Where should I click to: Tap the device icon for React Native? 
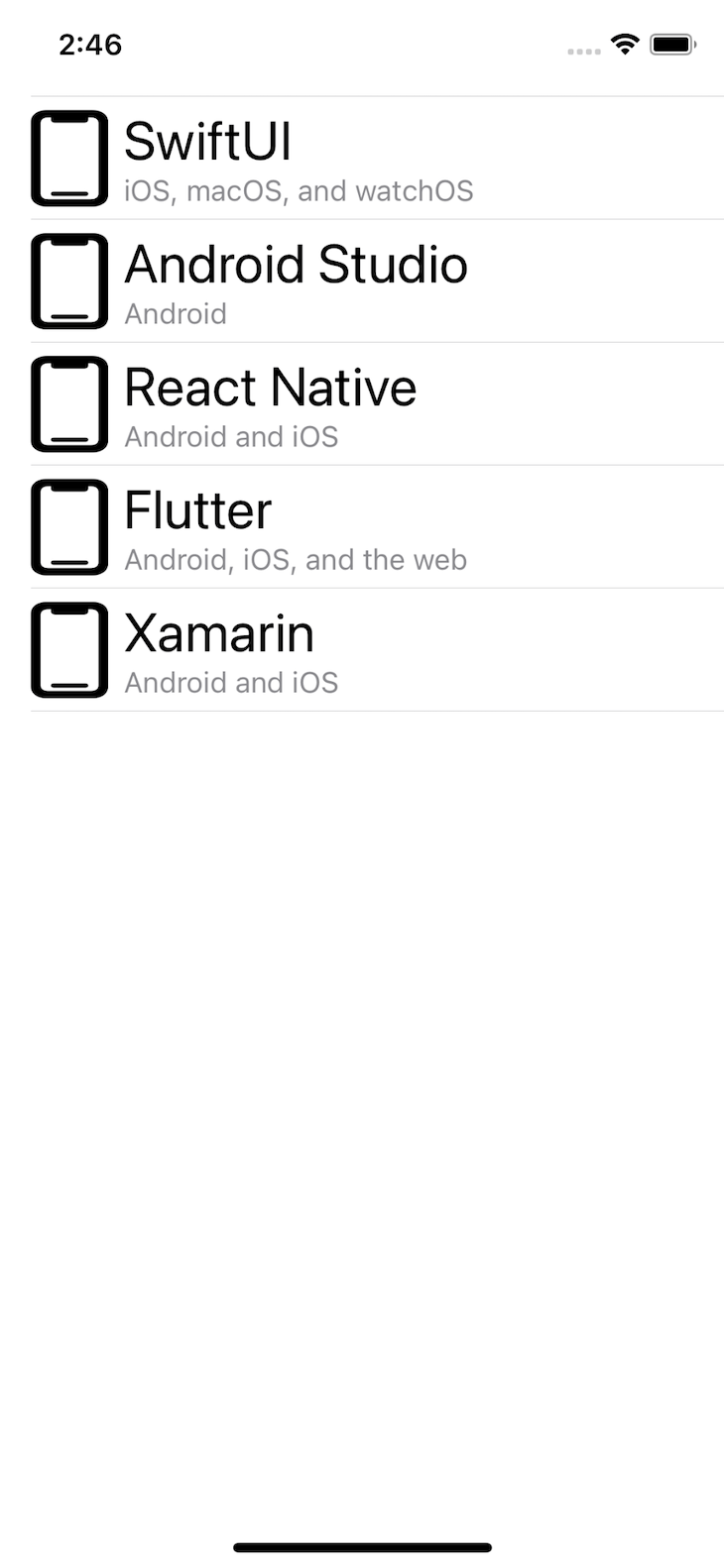pos(68,403)
